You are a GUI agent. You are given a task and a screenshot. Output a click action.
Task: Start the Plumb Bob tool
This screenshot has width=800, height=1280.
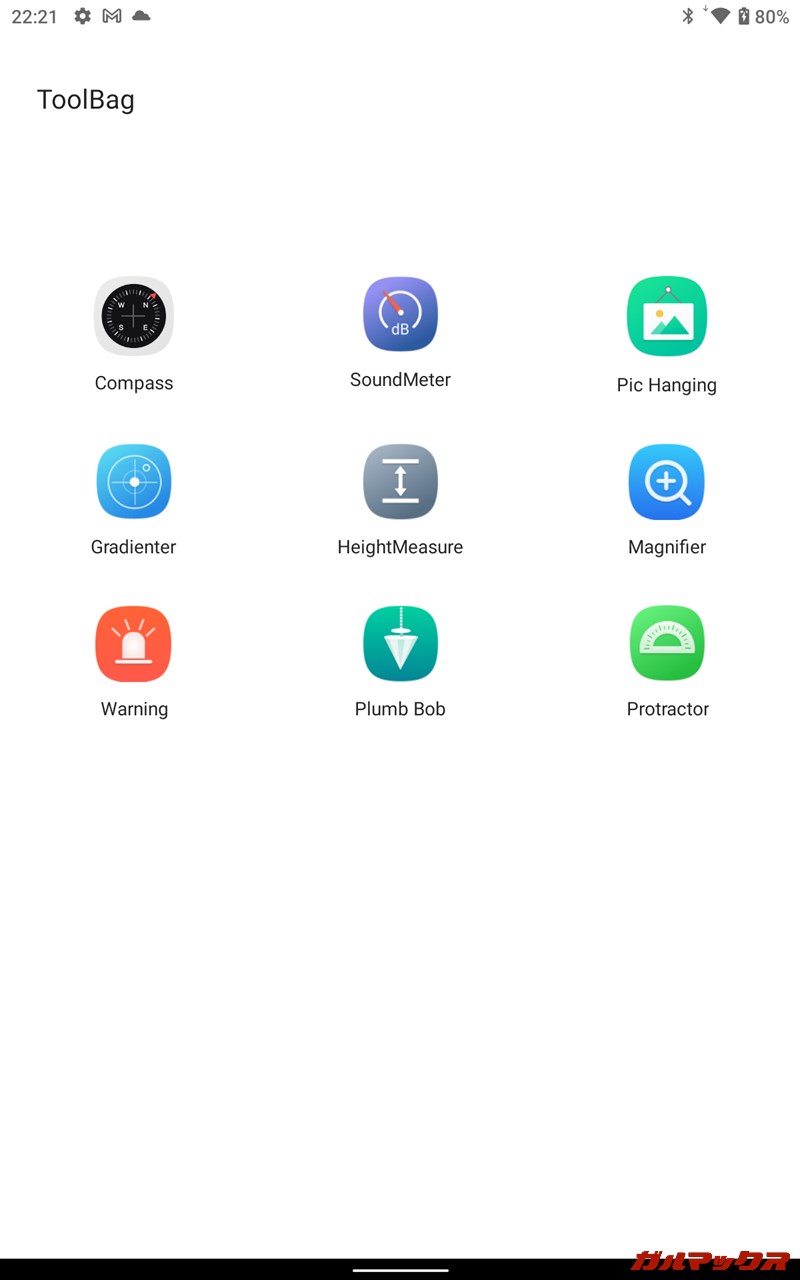point(400,643)
